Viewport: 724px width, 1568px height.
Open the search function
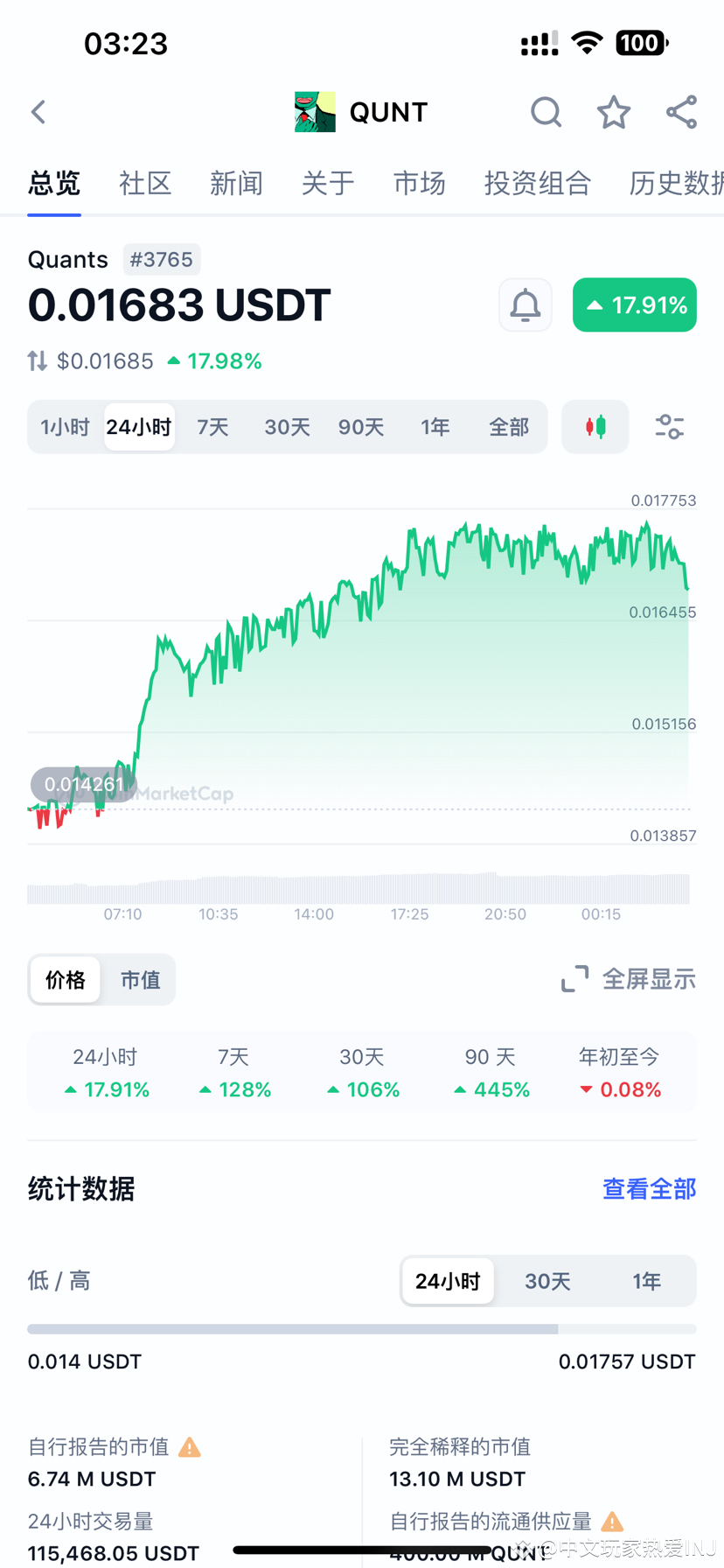[546, 112]
